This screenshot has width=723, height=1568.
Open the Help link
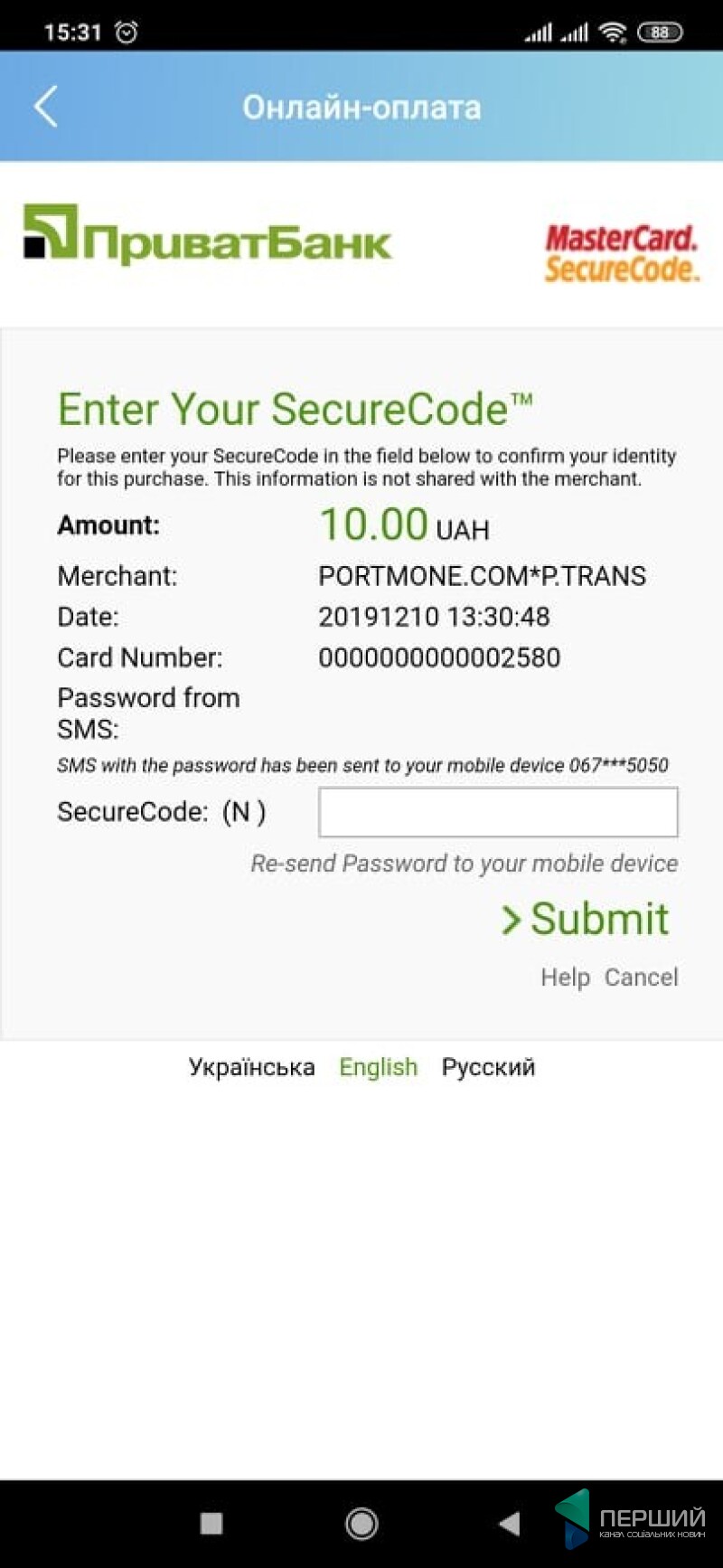tap(565, 978)
